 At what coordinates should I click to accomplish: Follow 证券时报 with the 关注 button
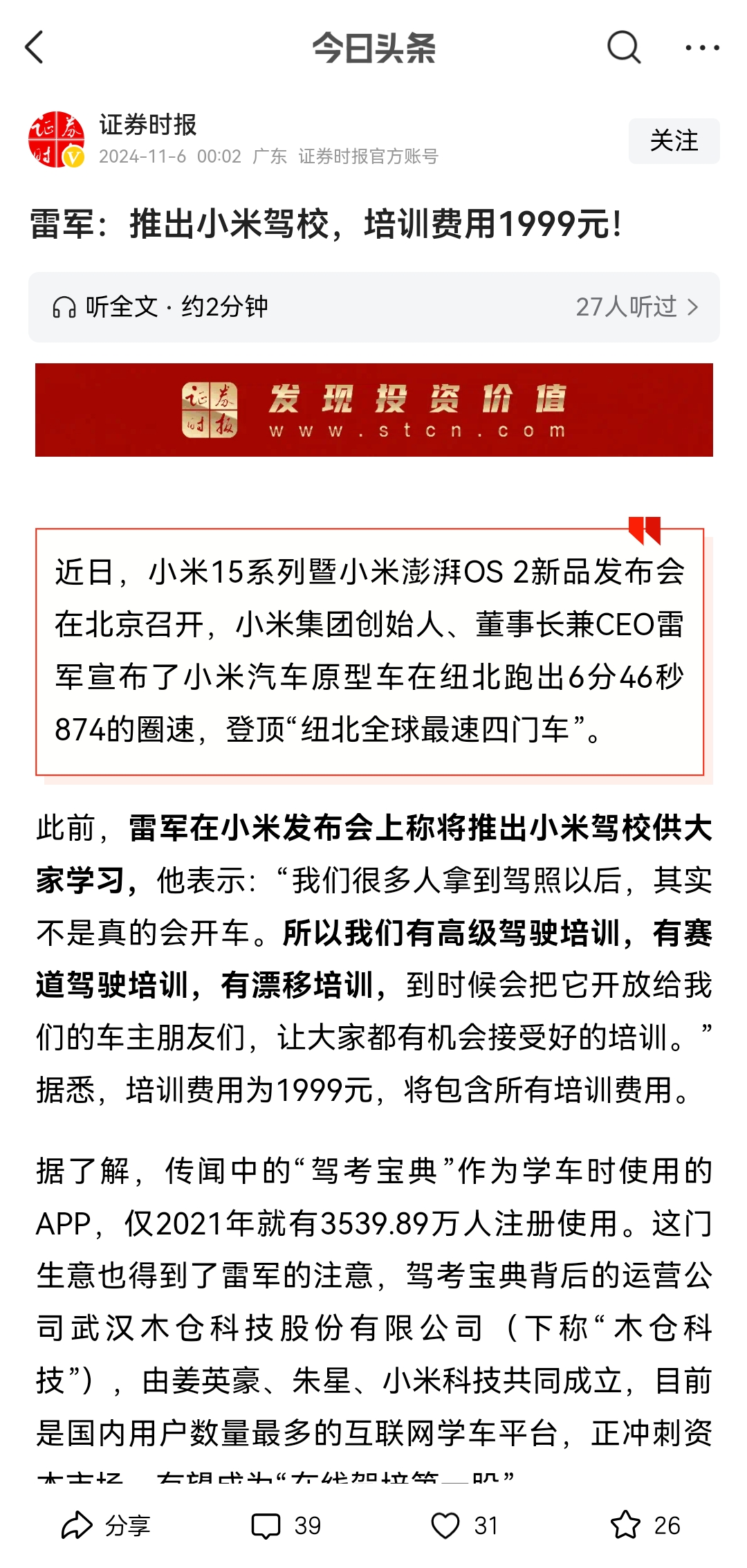point(674,141)
